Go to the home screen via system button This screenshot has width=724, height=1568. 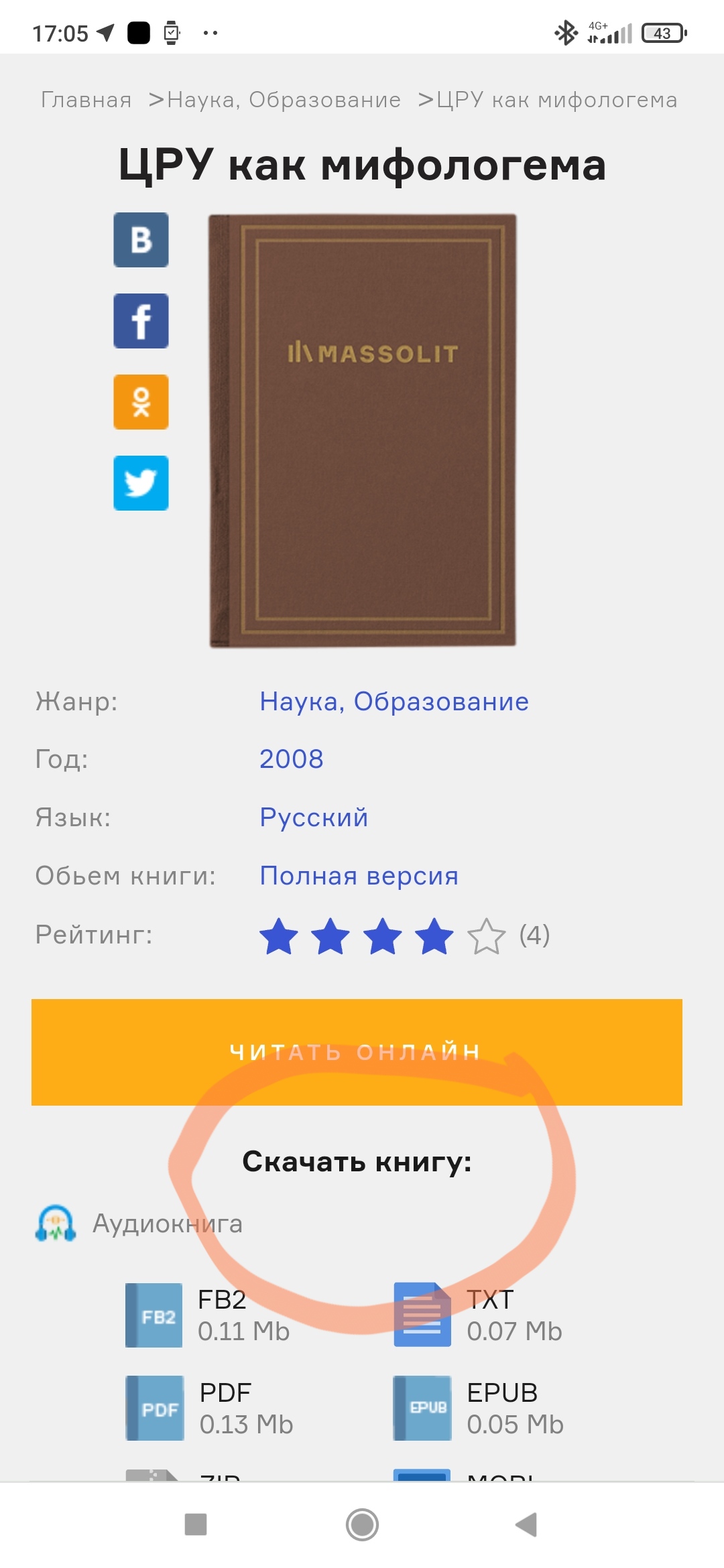point(362,1524)
